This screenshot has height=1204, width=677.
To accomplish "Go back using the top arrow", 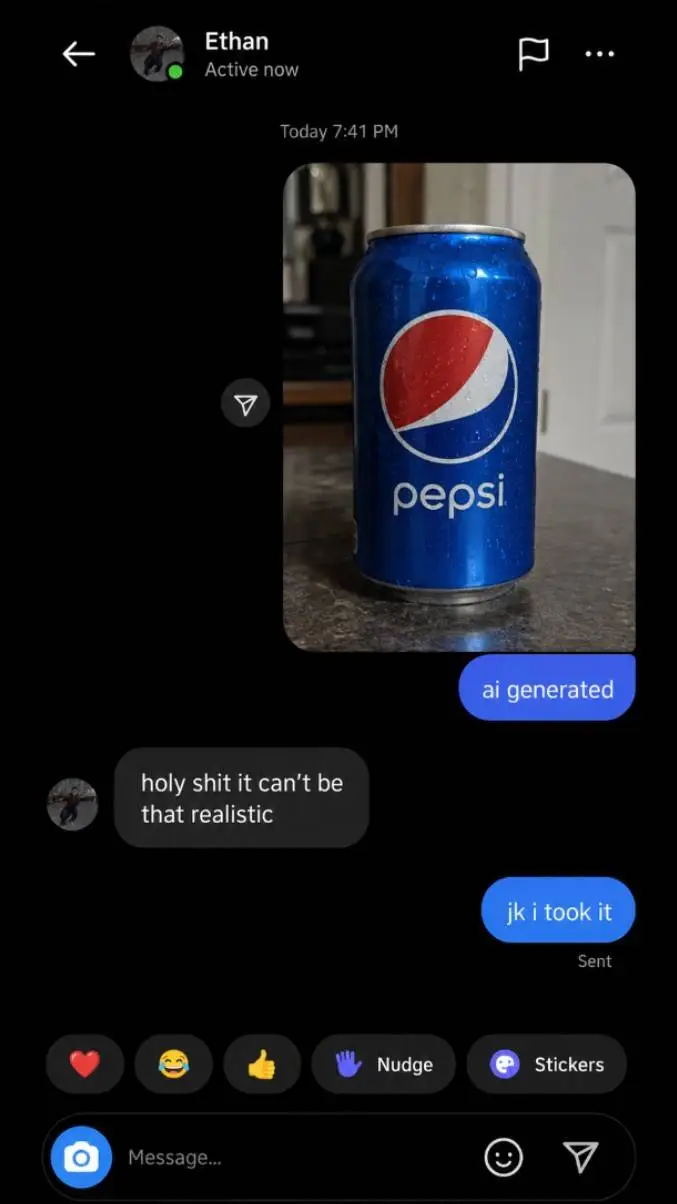I will click(x=78, y=54).
